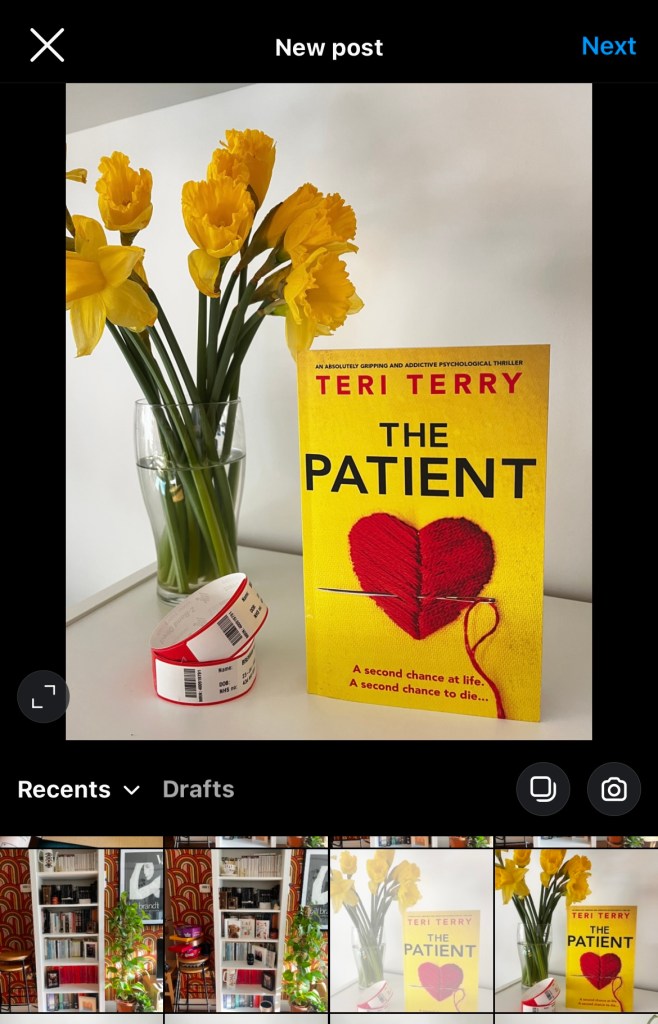The width and height of the screenshot is (658, 1024).
Task: Choose the bookshelf photo with stacked books
Action: [x=246, y=930]
